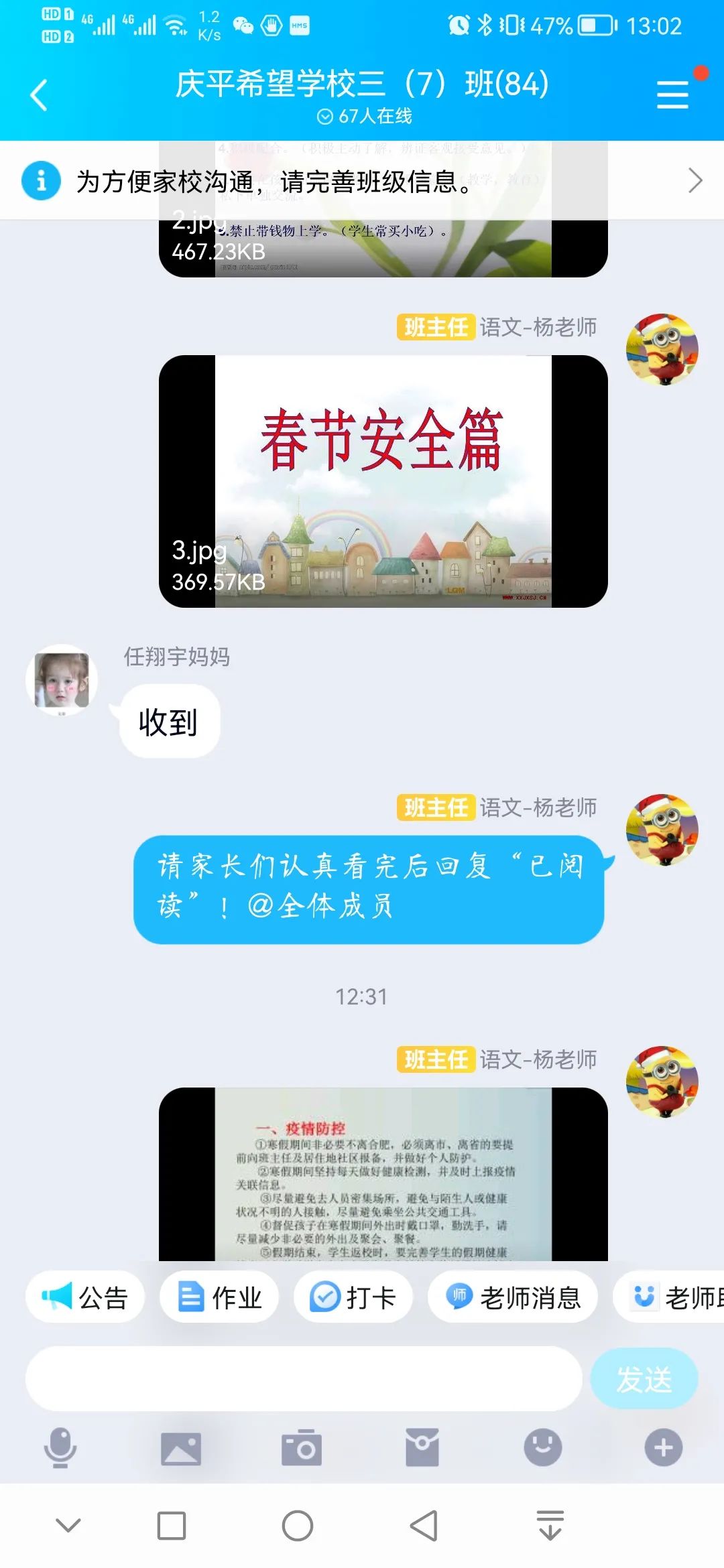Open the 作业 homework chip
This screenshot has width=724, height=1568.
tap(219, 1297)
